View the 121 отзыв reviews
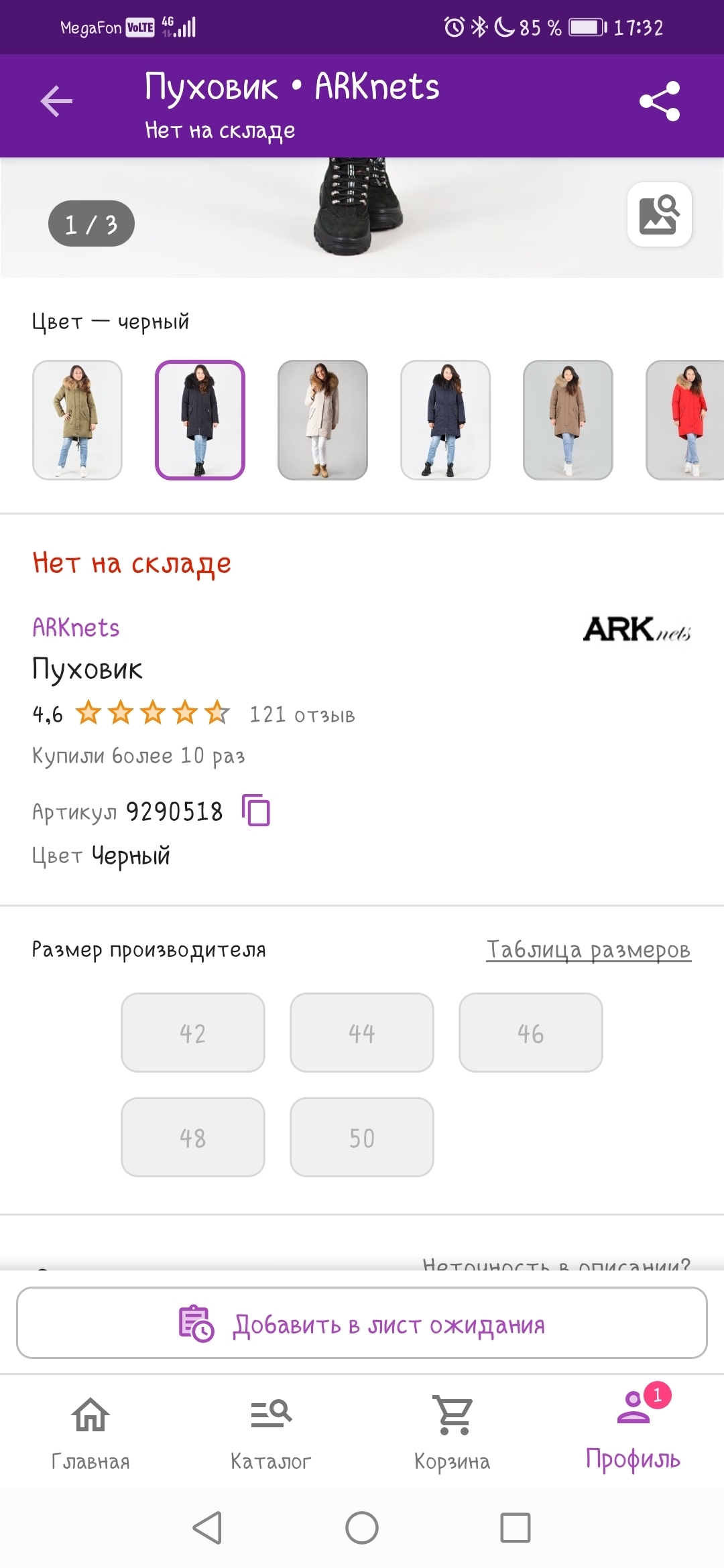The width and height of the screenshot is (724, 1568). 302,715
